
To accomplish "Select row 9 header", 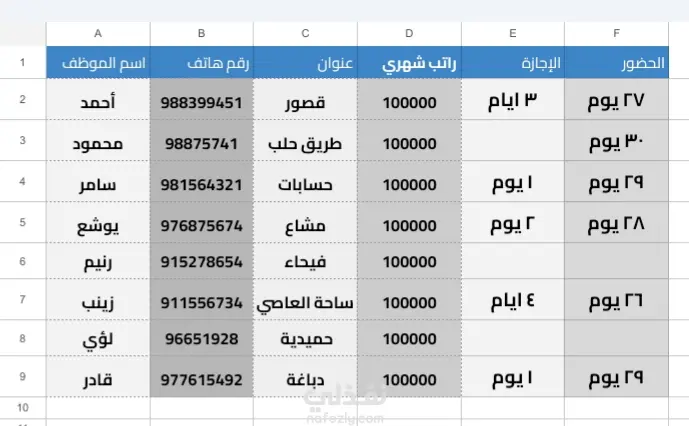I will coord(23,377).
